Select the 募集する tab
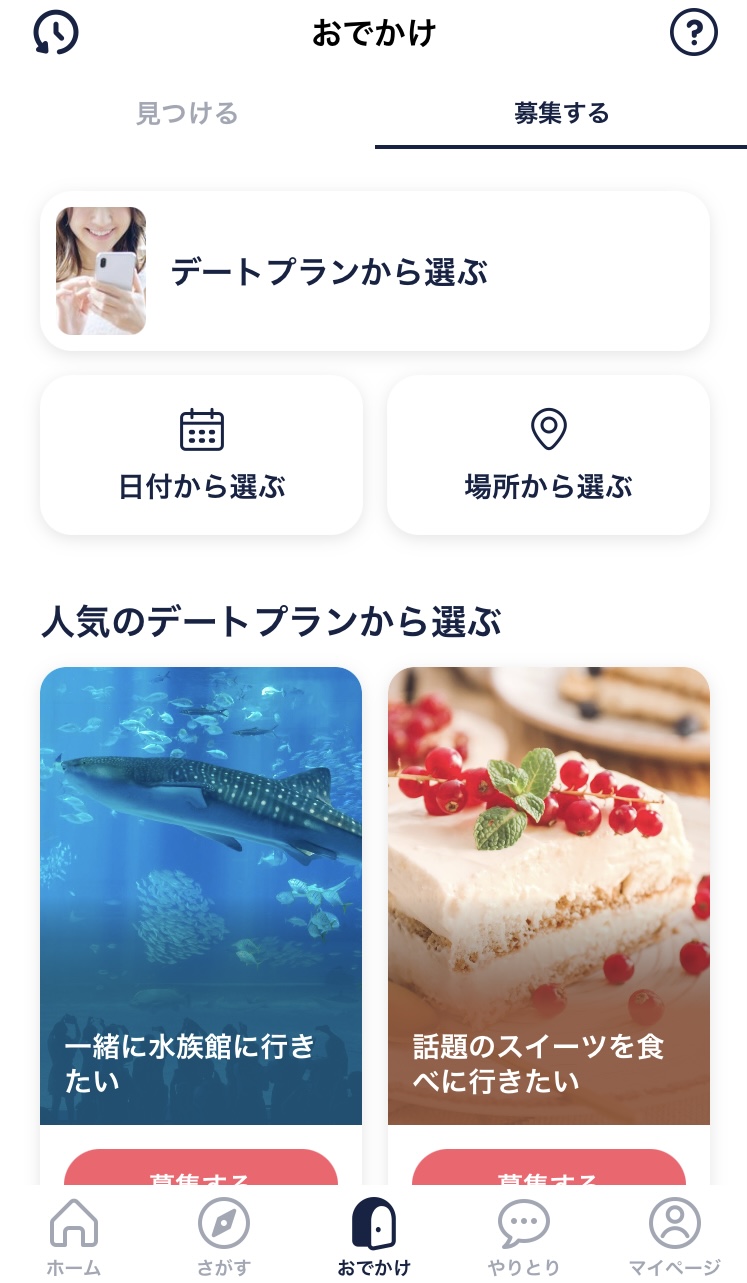Image resolution: width=747 pixels, height=1283 pixels. (x=561, y=114)
